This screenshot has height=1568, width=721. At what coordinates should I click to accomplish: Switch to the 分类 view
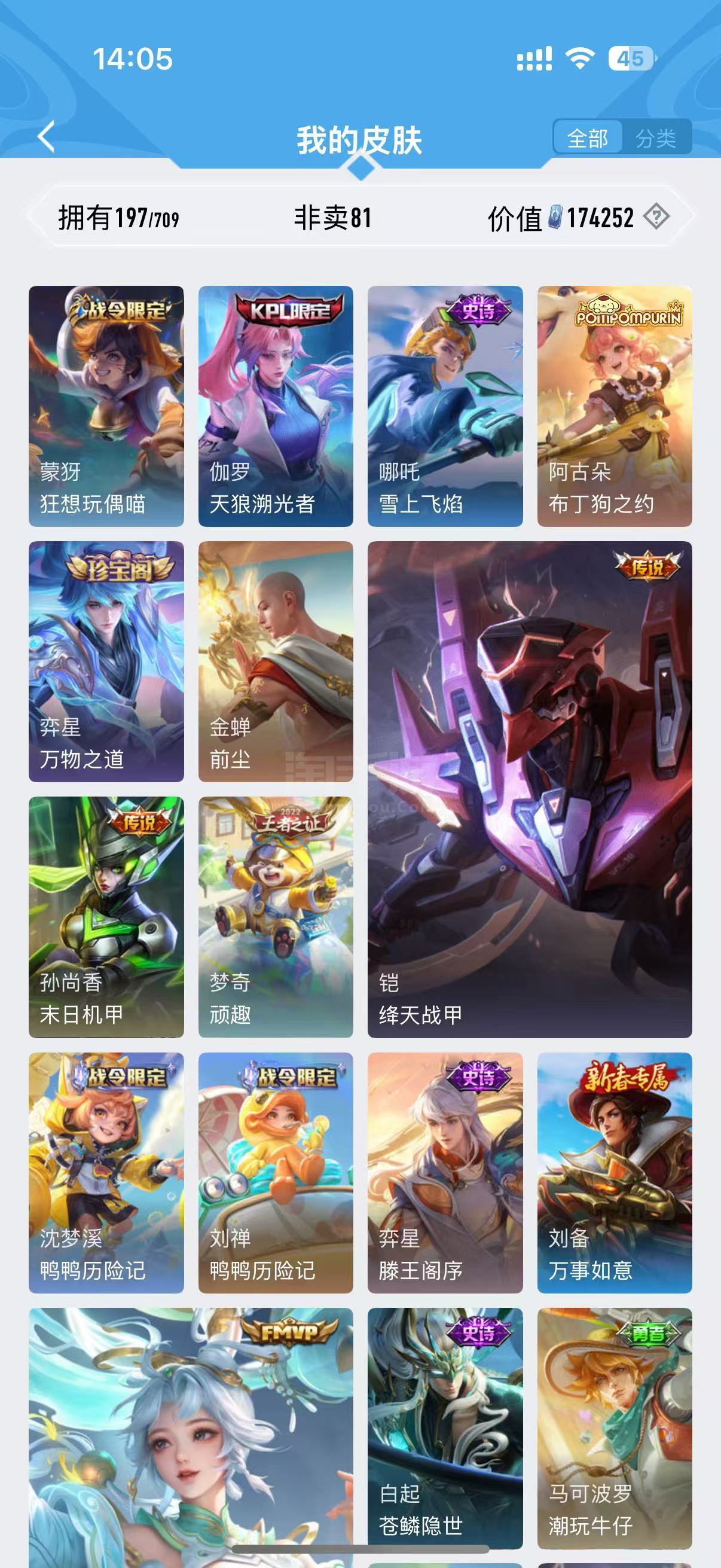[656, 138]
